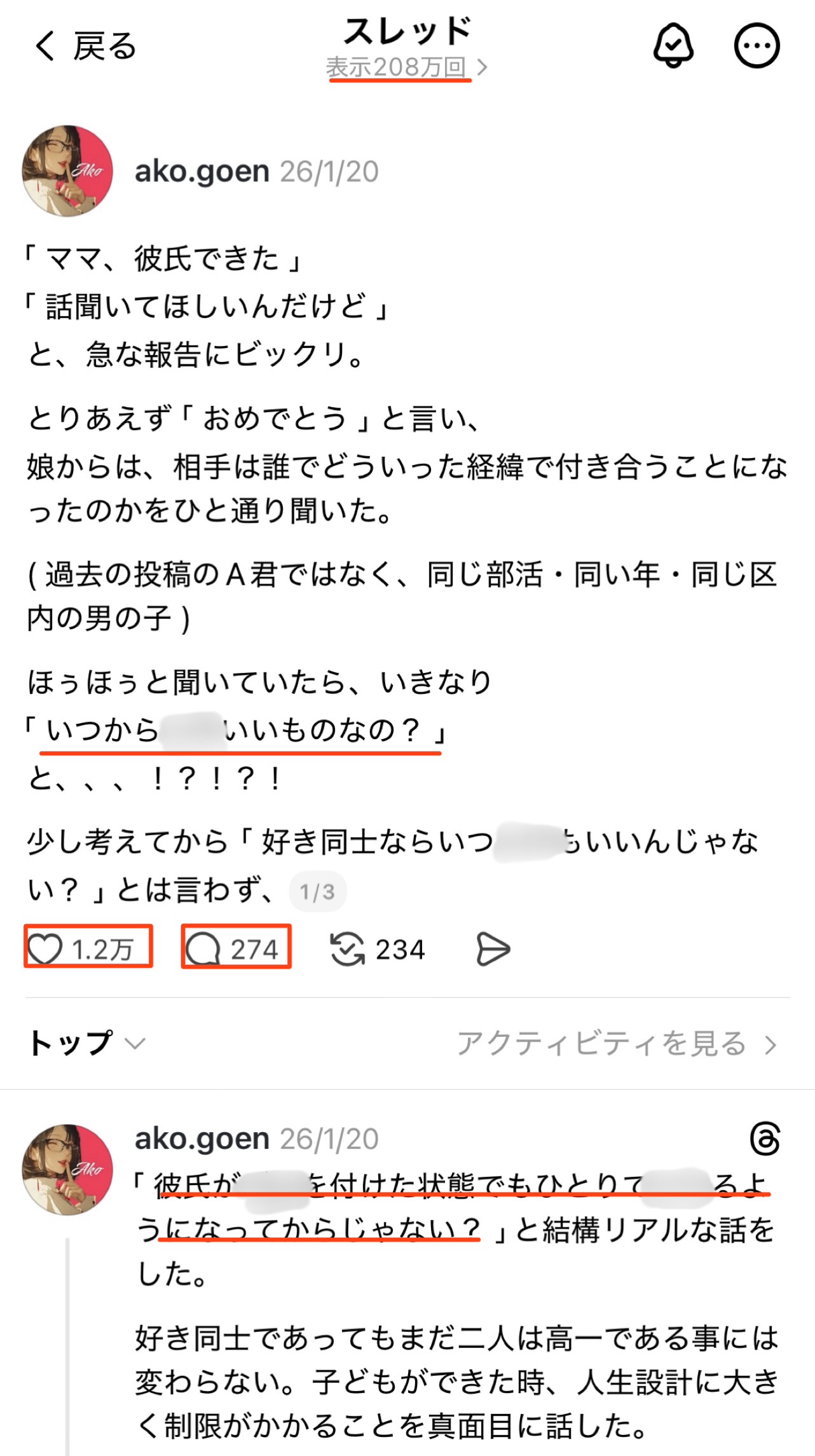Open ako.goen's avatar on the main post
The width and height of the screenshot is (815, 1456).
pyautogui.click(x=67, y=171)
